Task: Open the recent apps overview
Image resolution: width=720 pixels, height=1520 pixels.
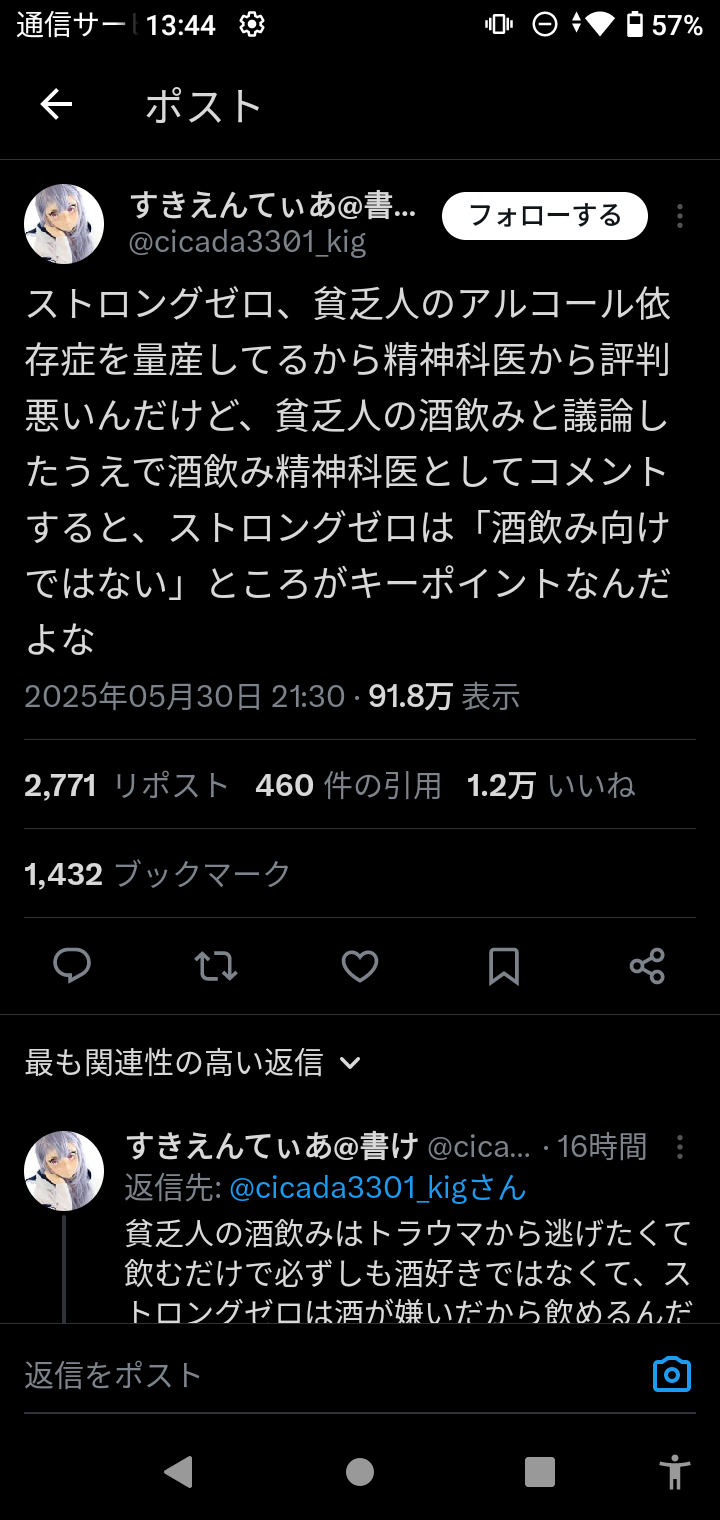Action: tap(540, 1472)
